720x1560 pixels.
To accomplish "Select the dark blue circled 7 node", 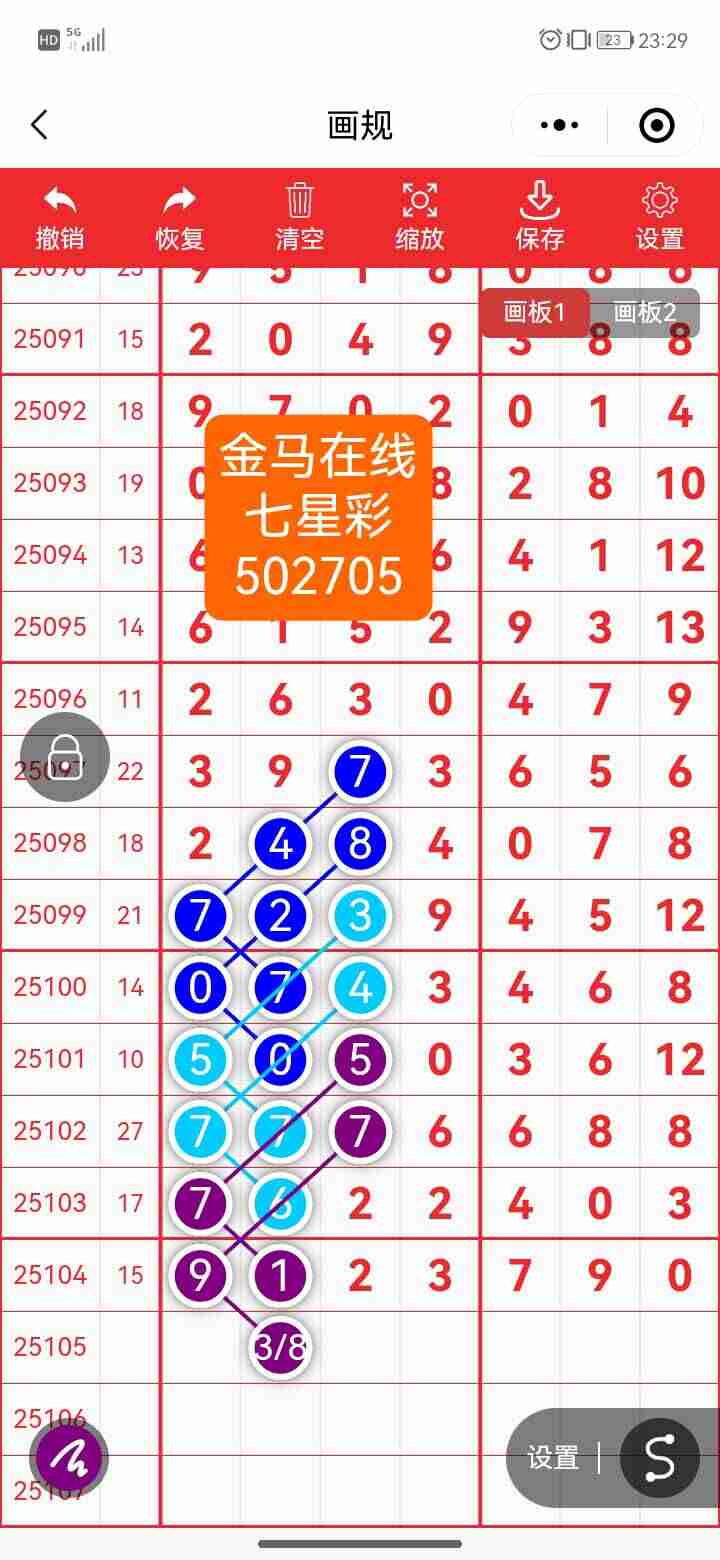I will pyautogui.click(x=358, y=771).
